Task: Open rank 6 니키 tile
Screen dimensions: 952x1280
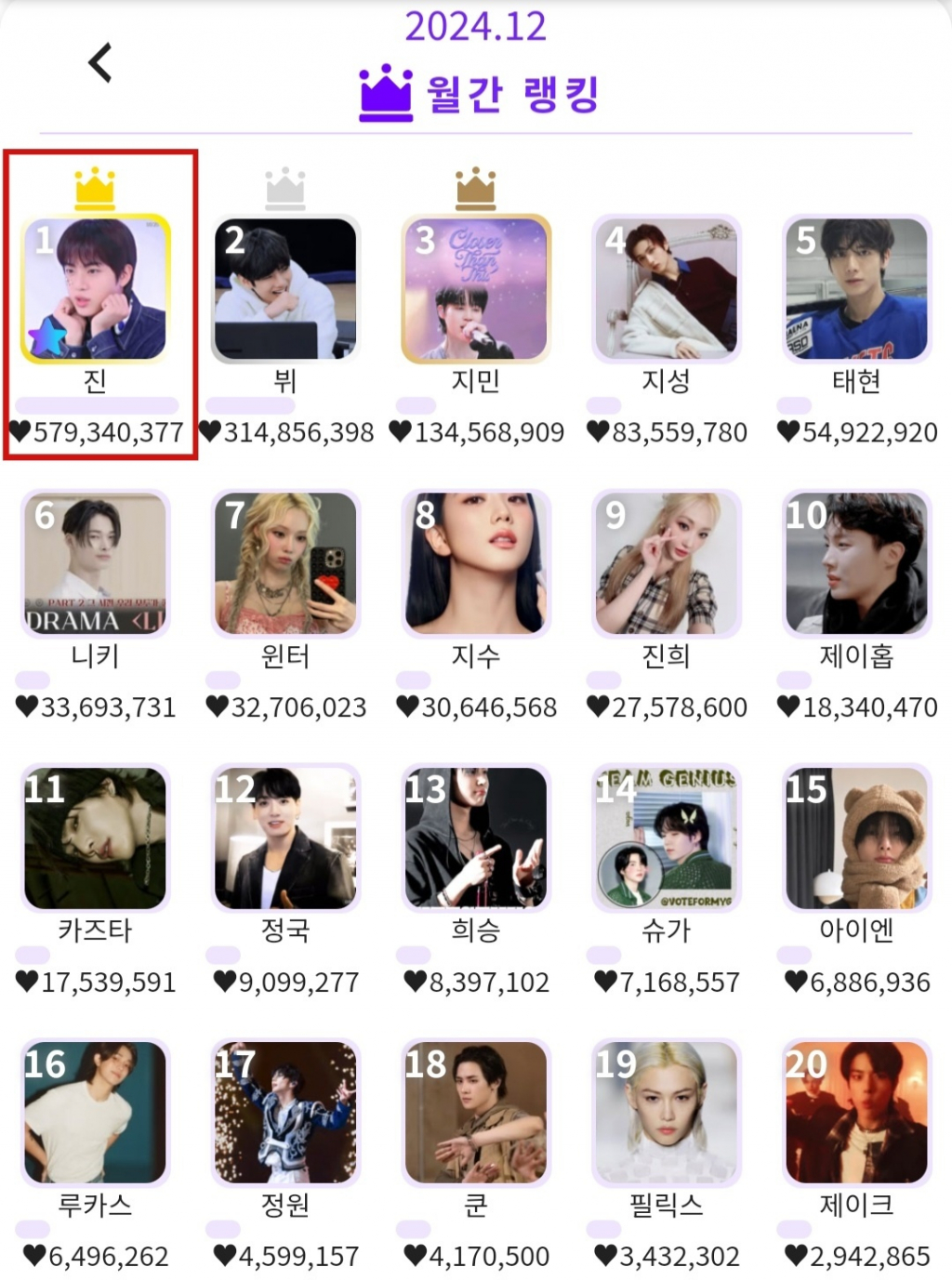Action: 95,563
